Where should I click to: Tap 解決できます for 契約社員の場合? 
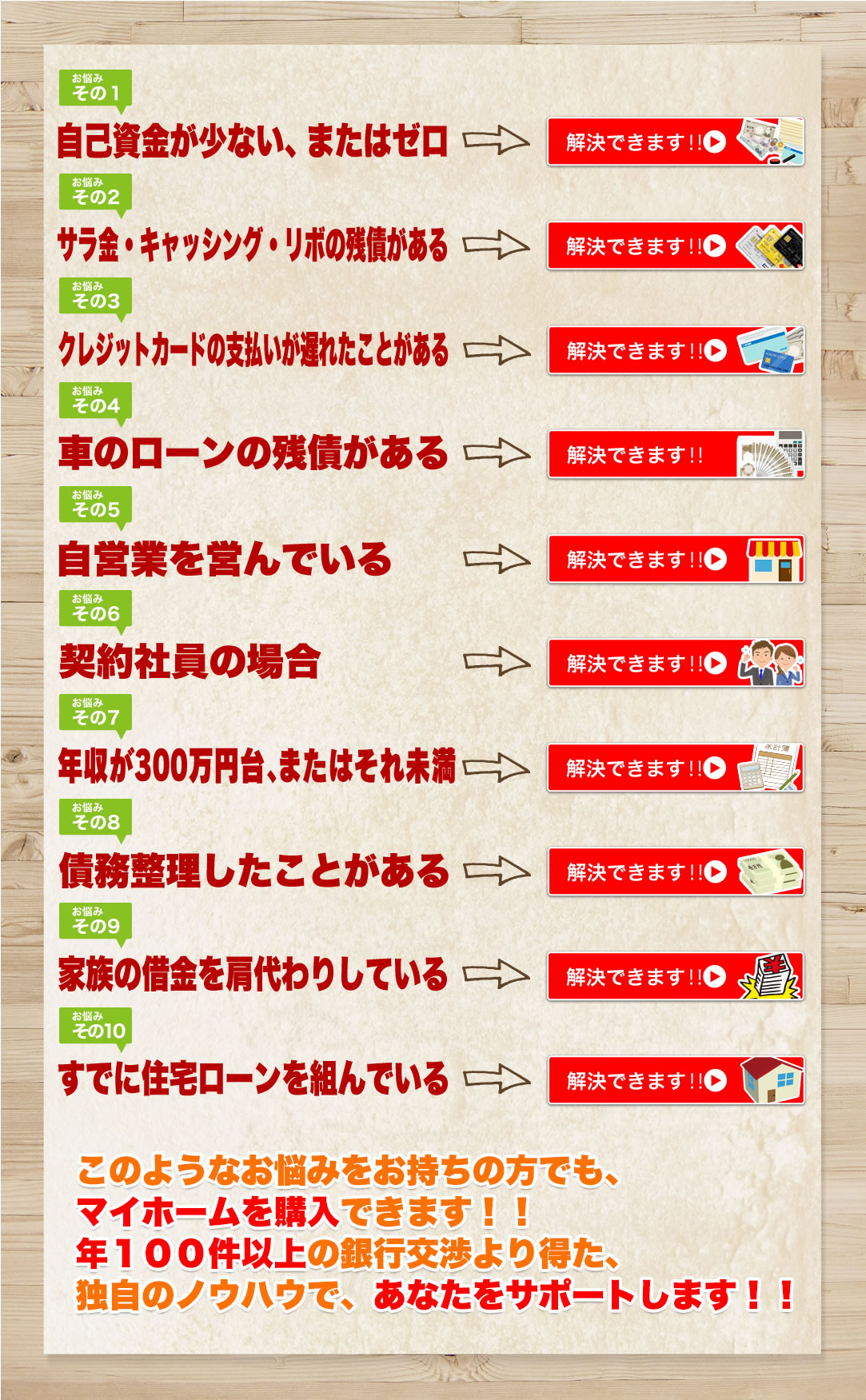click(x=675, y=664)
